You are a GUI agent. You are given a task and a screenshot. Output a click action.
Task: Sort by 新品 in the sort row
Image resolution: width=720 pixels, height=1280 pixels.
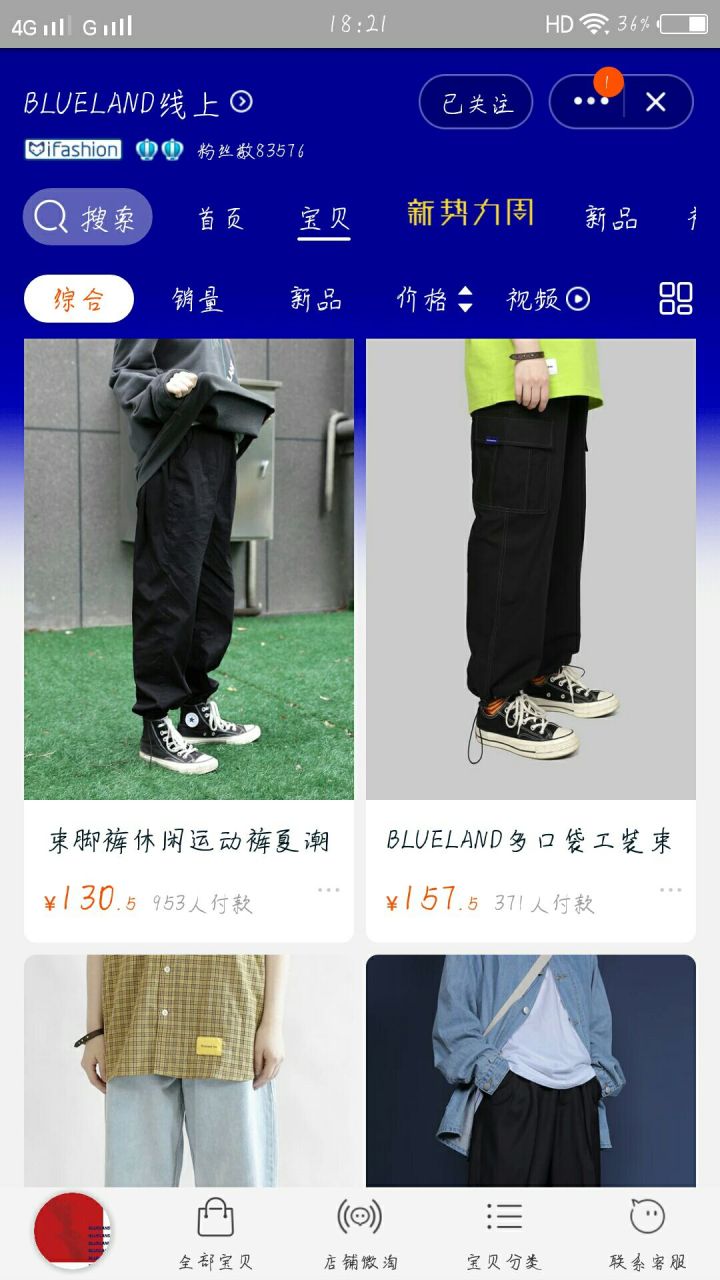pos(316,299)
